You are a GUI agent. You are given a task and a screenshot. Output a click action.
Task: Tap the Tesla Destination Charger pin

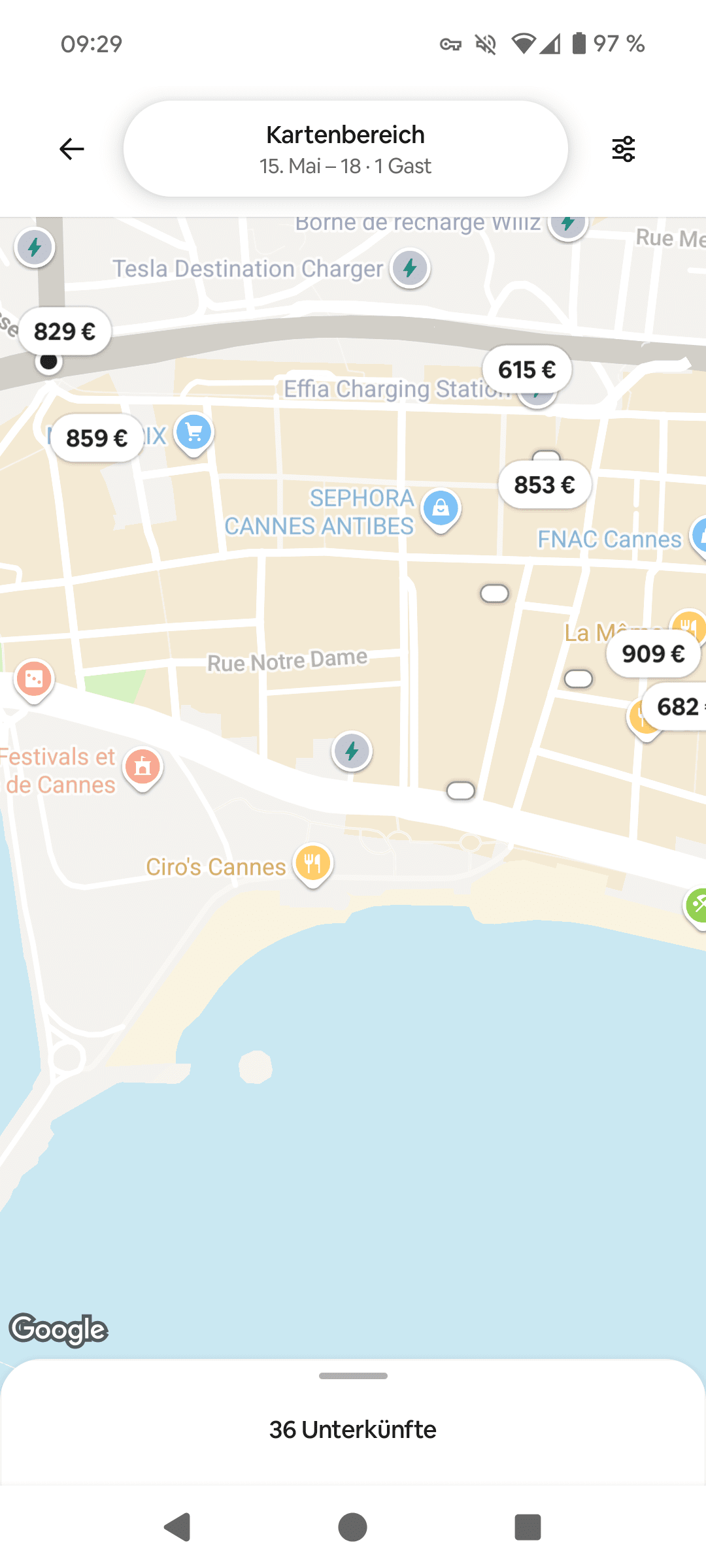point(410,268)
